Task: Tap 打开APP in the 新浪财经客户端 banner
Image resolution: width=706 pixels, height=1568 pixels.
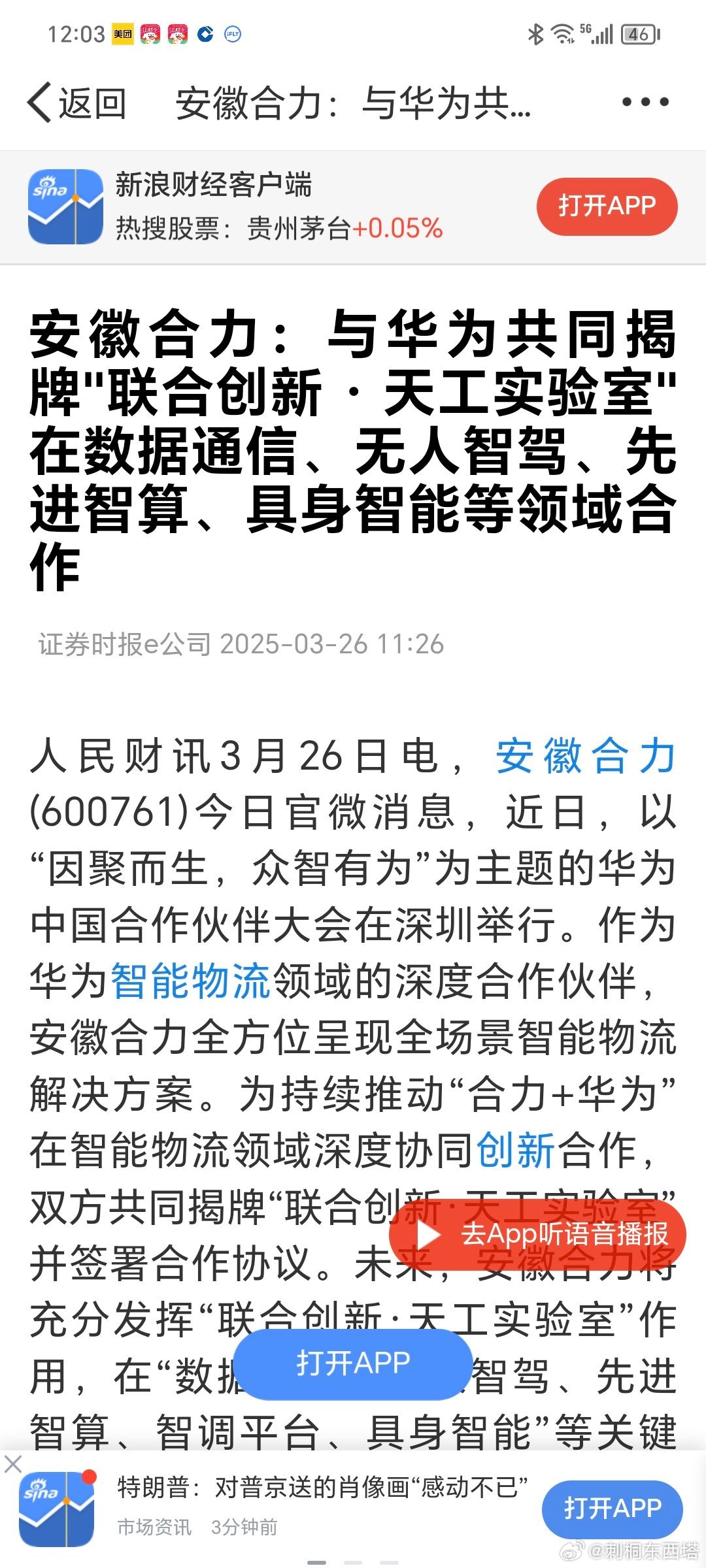Action: [607, 206]
